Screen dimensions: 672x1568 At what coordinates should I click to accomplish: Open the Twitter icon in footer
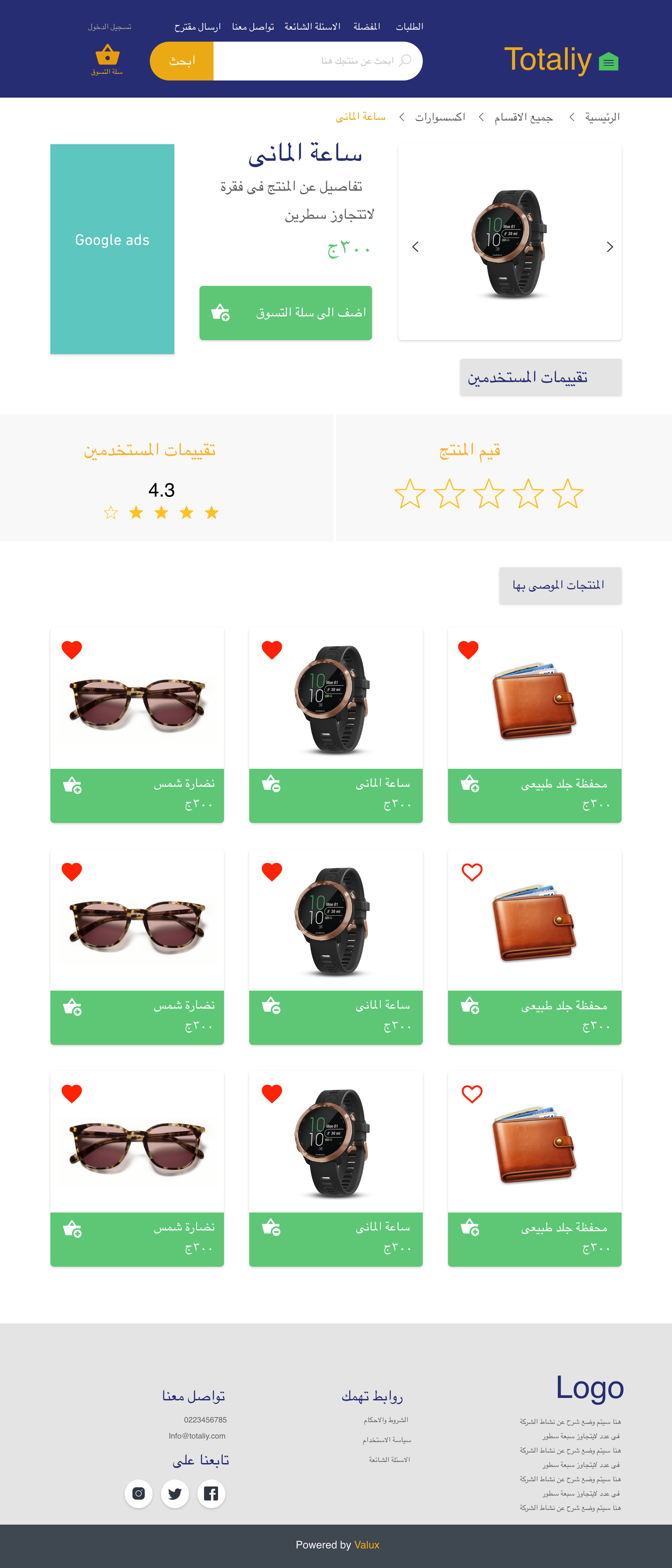(x=175, y=1493)
